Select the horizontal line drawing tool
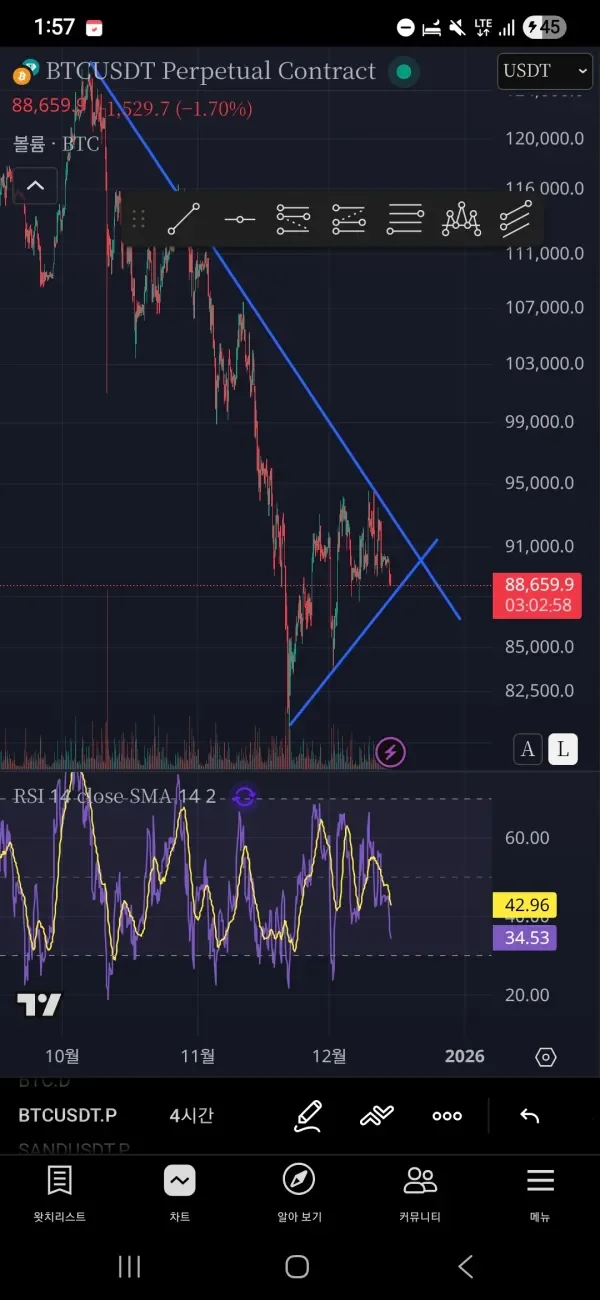Viewport: 600px width, 1300px height. [239, 218]
